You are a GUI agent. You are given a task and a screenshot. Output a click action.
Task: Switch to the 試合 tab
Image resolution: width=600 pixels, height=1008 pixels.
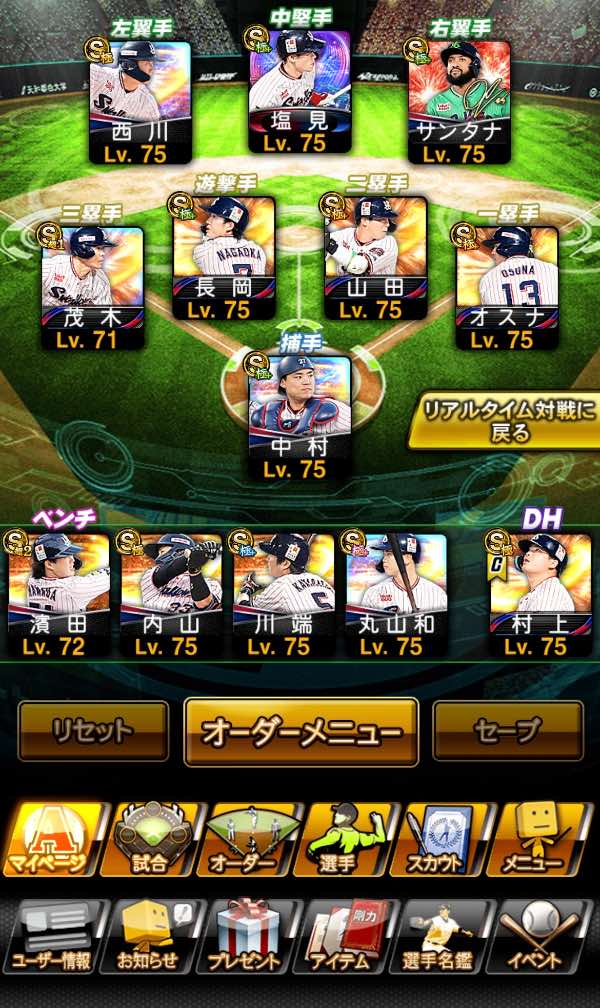point(152,839)
